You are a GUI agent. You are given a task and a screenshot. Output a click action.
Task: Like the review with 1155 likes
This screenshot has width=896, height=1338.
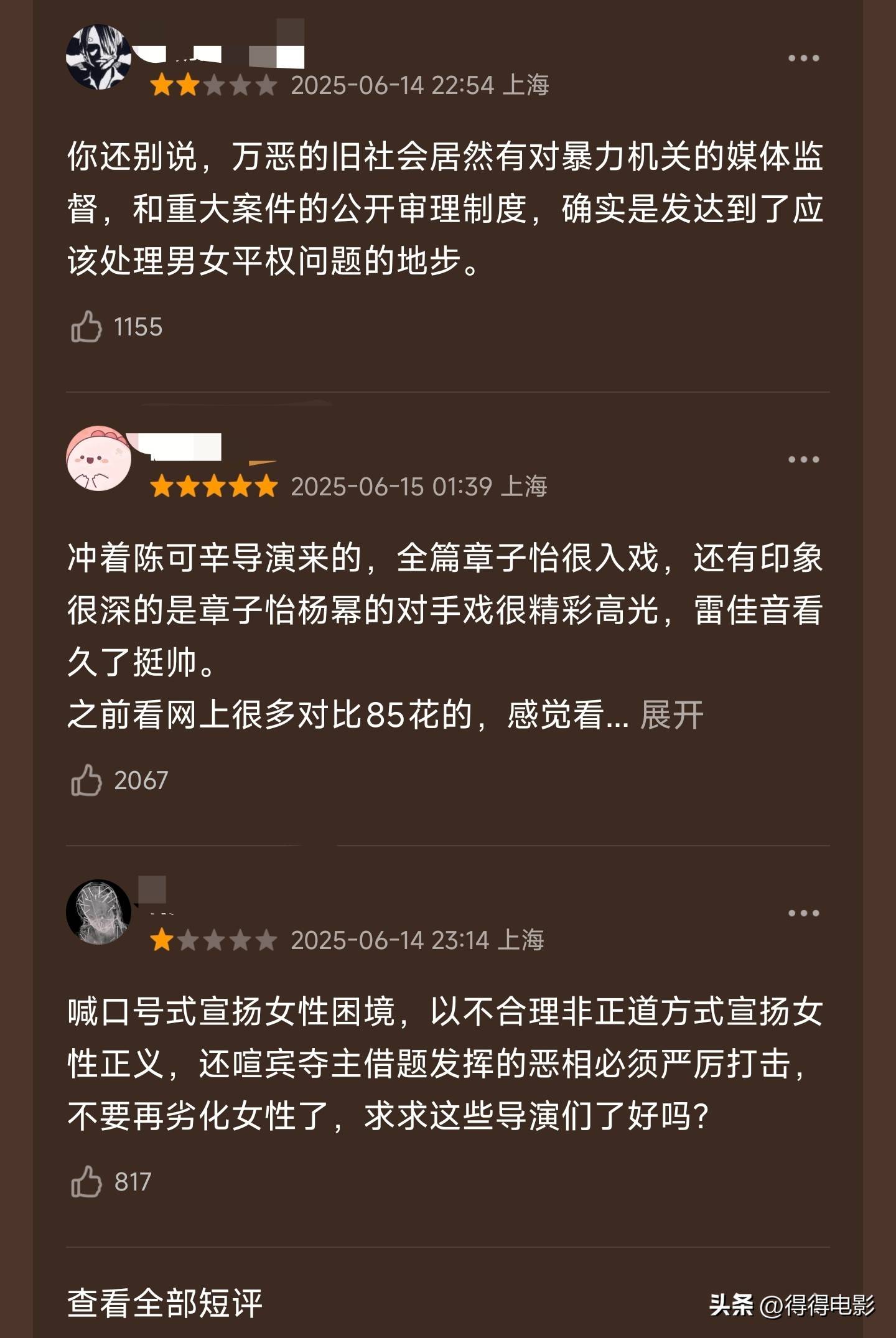click(x=86, y=327)
